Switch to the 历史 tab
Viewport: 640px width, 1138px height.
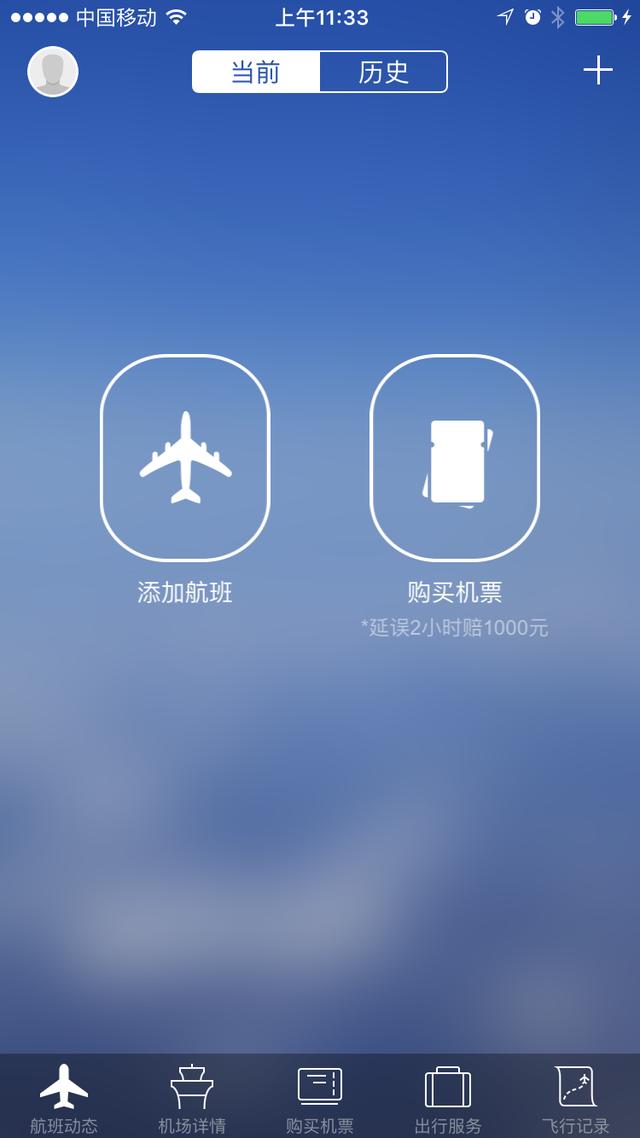tap(383, 72)
